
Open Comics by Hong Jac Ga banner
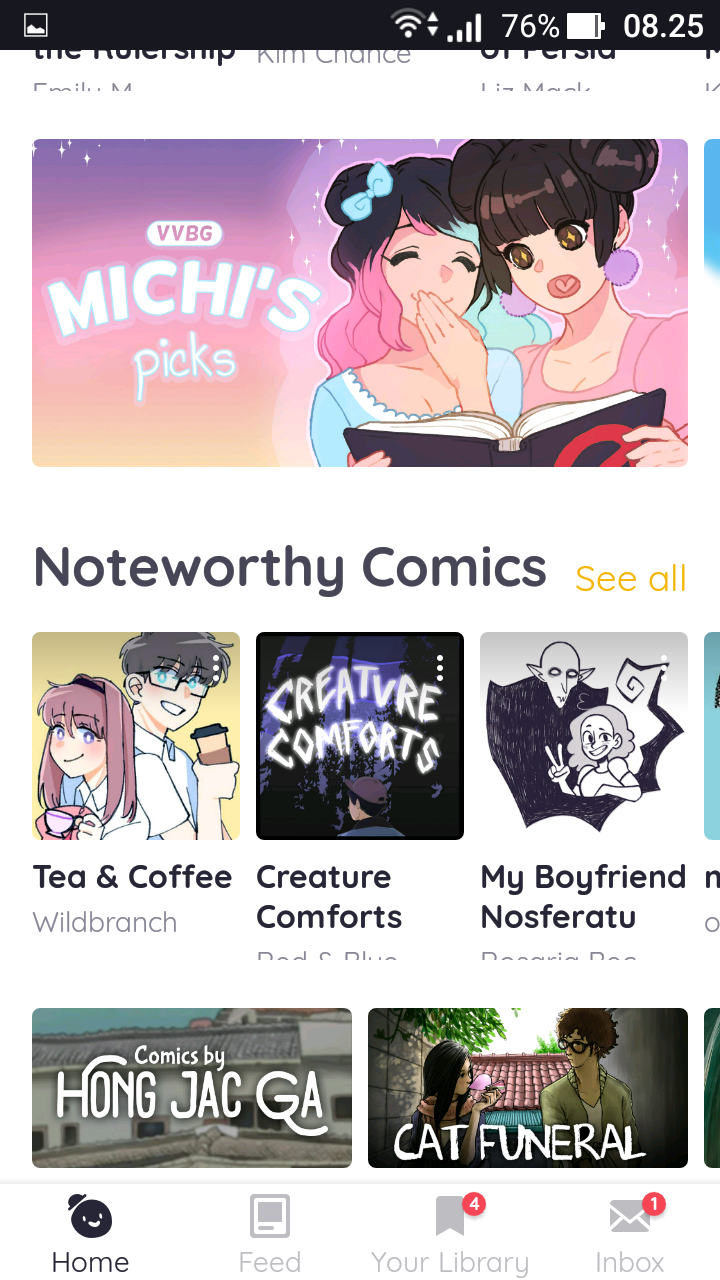click(192, 1088)
